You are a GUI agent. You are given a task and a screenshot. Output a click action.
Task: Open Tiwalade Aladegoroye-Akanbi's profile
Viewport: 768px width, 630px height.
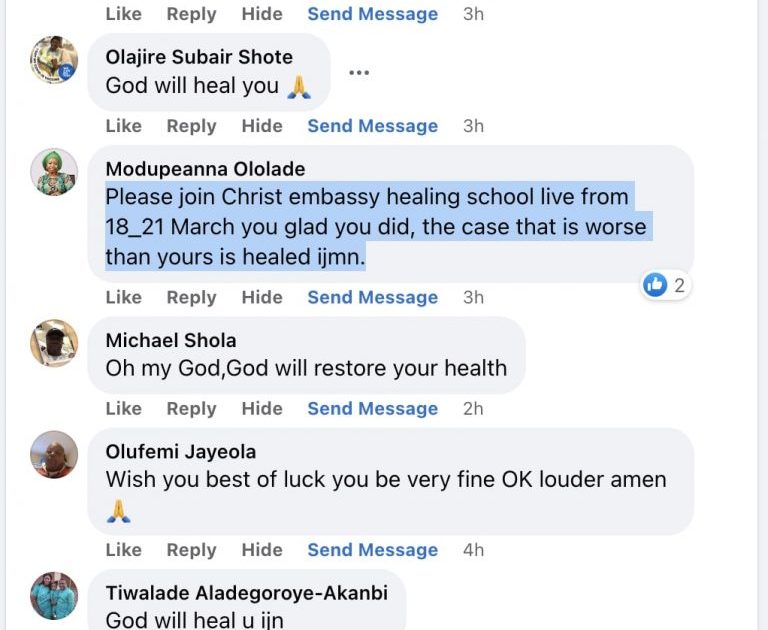(246, 593)
